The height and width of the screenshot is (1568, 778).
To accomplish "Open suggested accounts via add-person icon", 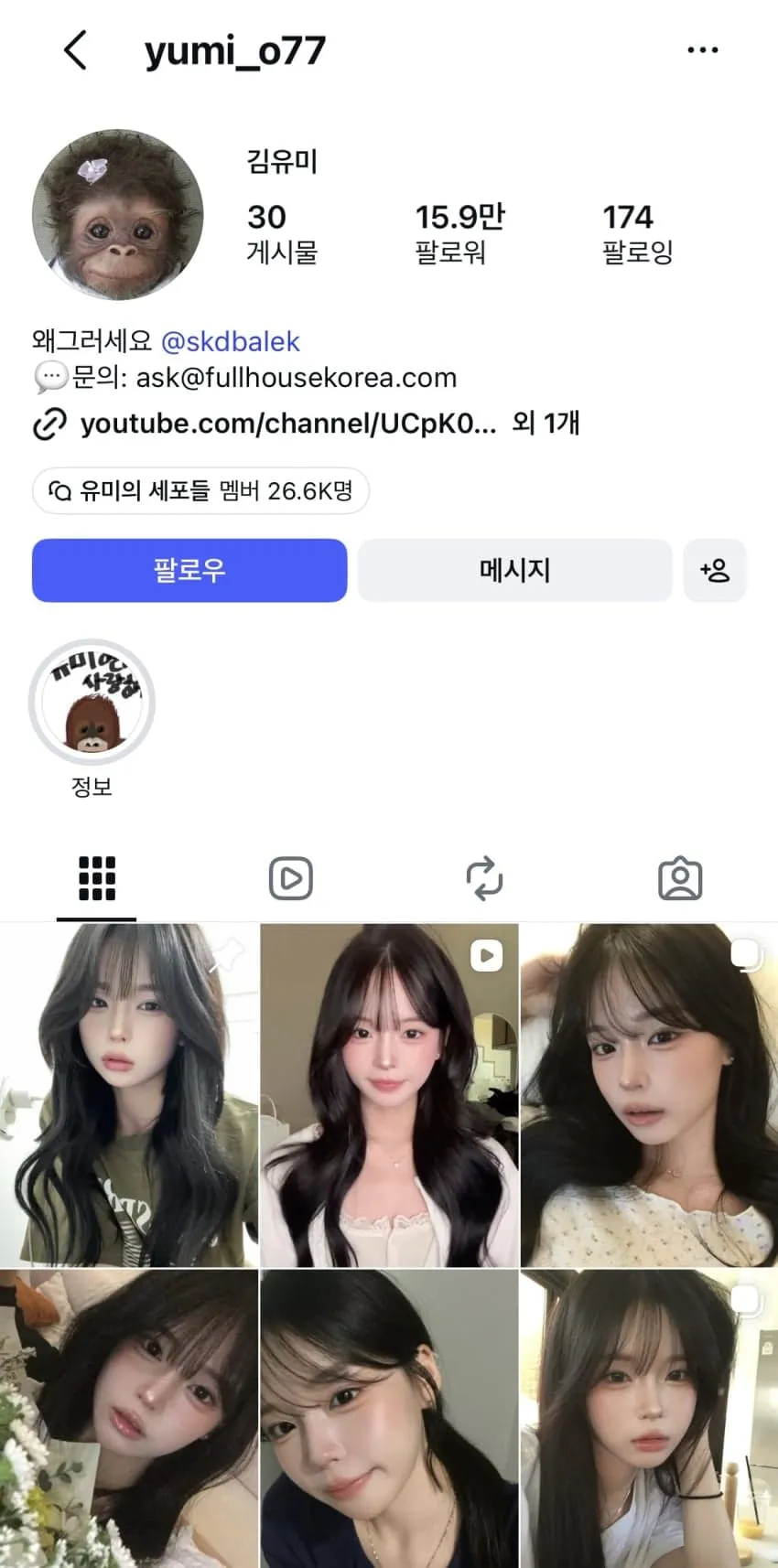I will click(x=715, y=570).
